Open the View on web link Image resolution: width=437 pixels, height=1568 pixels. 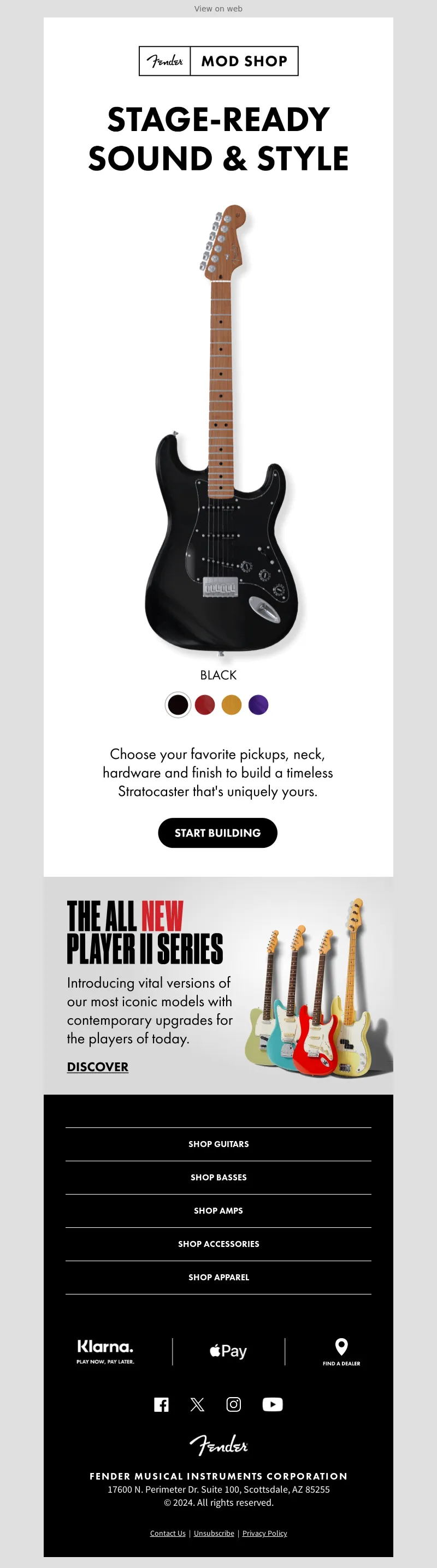point(218,9)
